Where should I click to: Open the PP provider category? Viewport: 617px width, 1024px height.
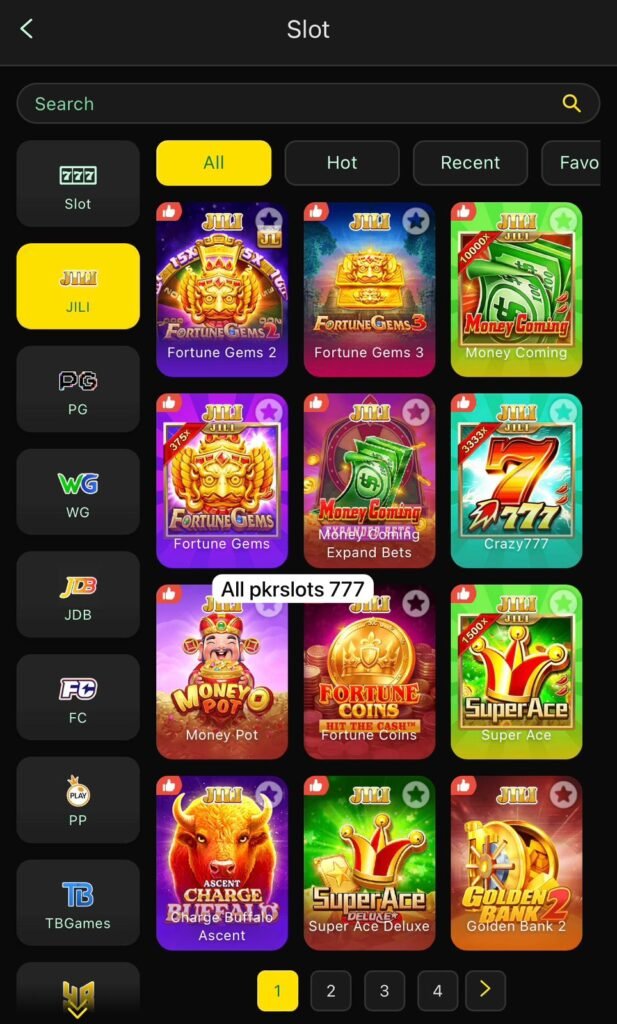click(x=78, y=800)
